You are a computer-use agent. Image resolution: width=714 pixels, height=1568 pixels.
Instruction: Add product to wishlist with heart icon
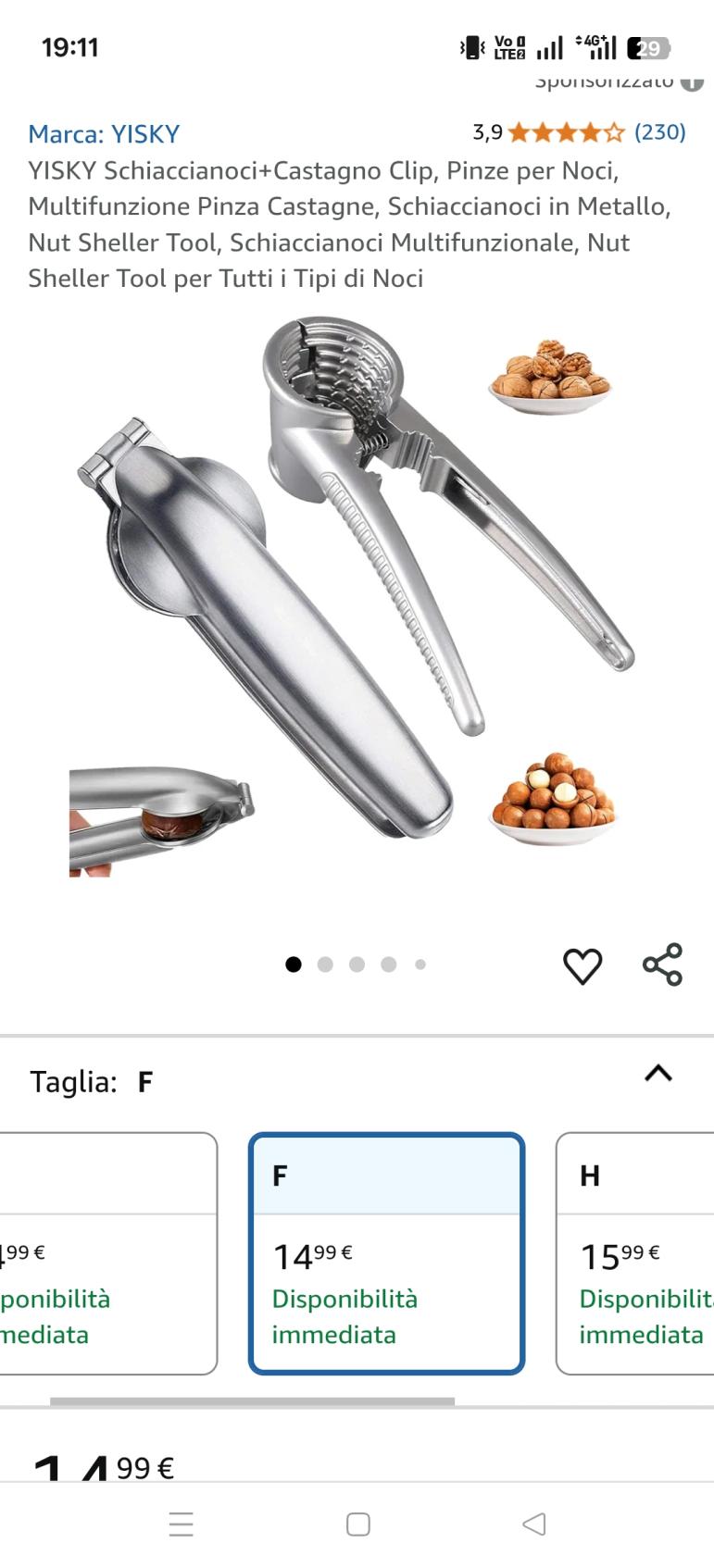[582, 965]
